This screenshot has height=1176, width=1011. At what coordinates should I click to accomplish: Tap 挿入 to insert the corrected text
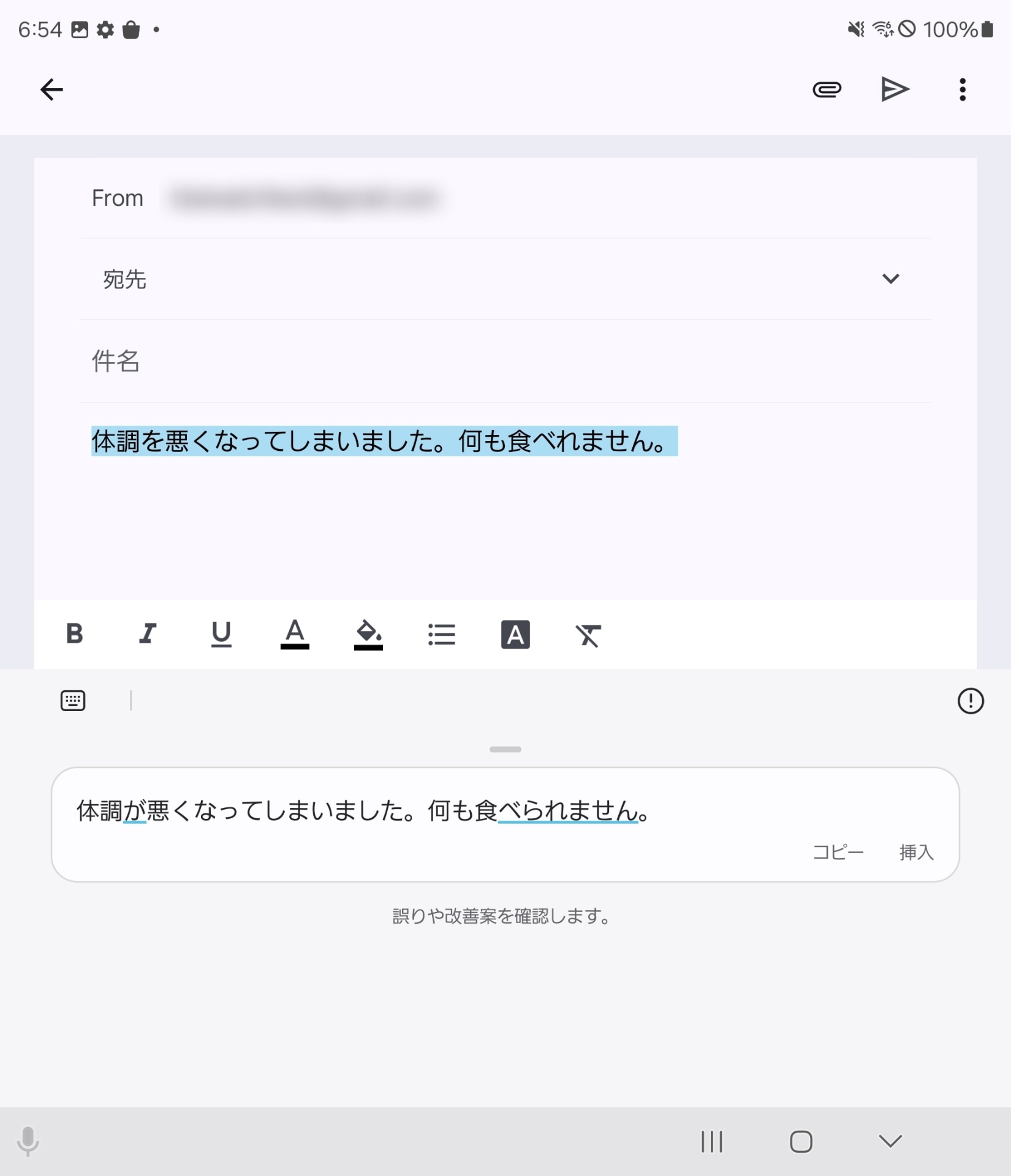click(916, 852)
